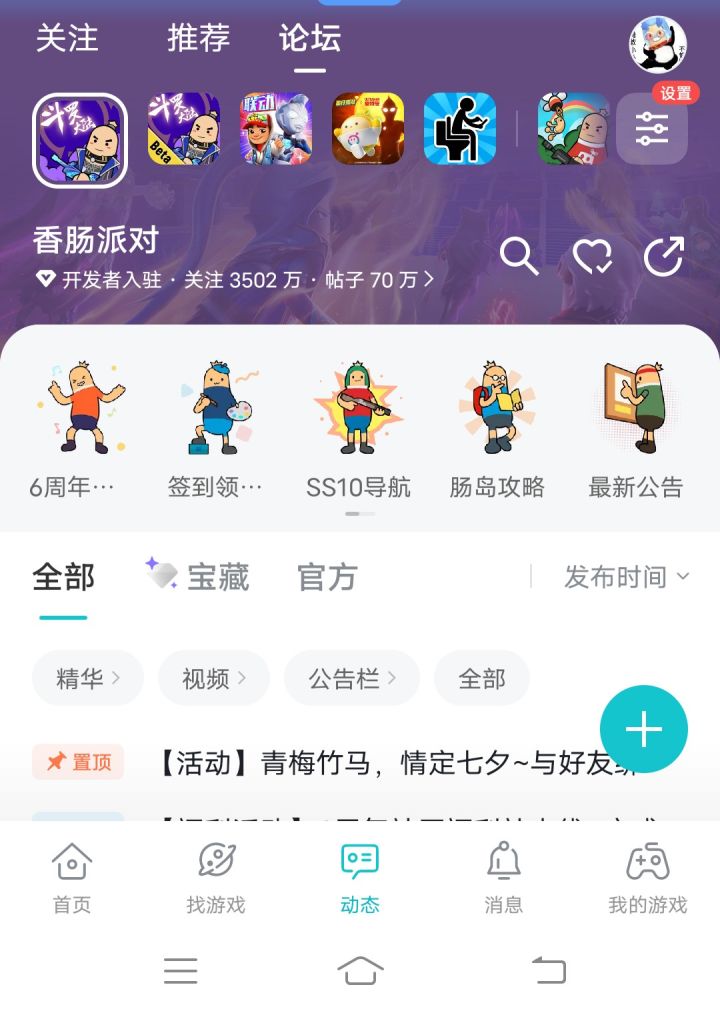Tap the 帖子 70 万 link

[x=382, y=281]
